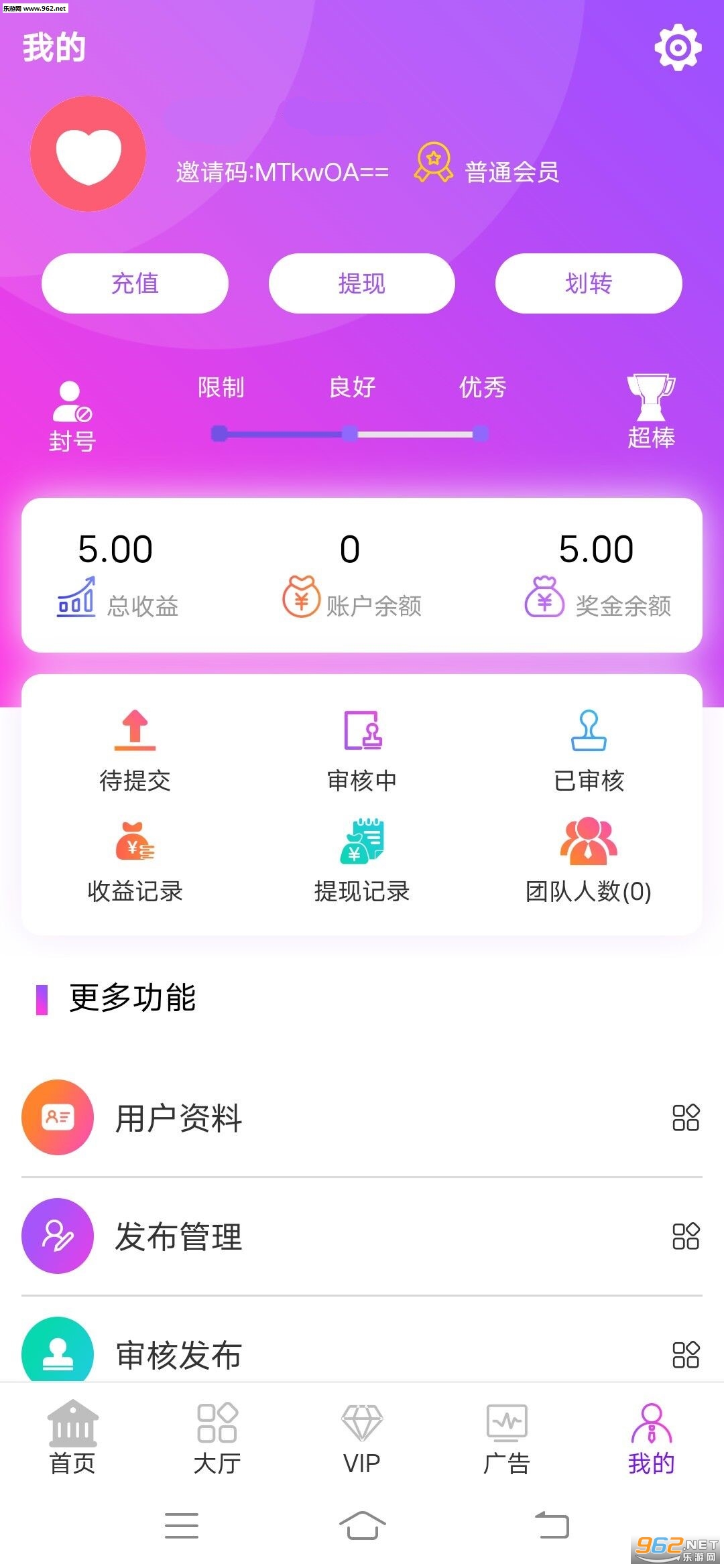Open 待提交 pending submissions
The image size is (724, 1568).
[x=135, y=750]
